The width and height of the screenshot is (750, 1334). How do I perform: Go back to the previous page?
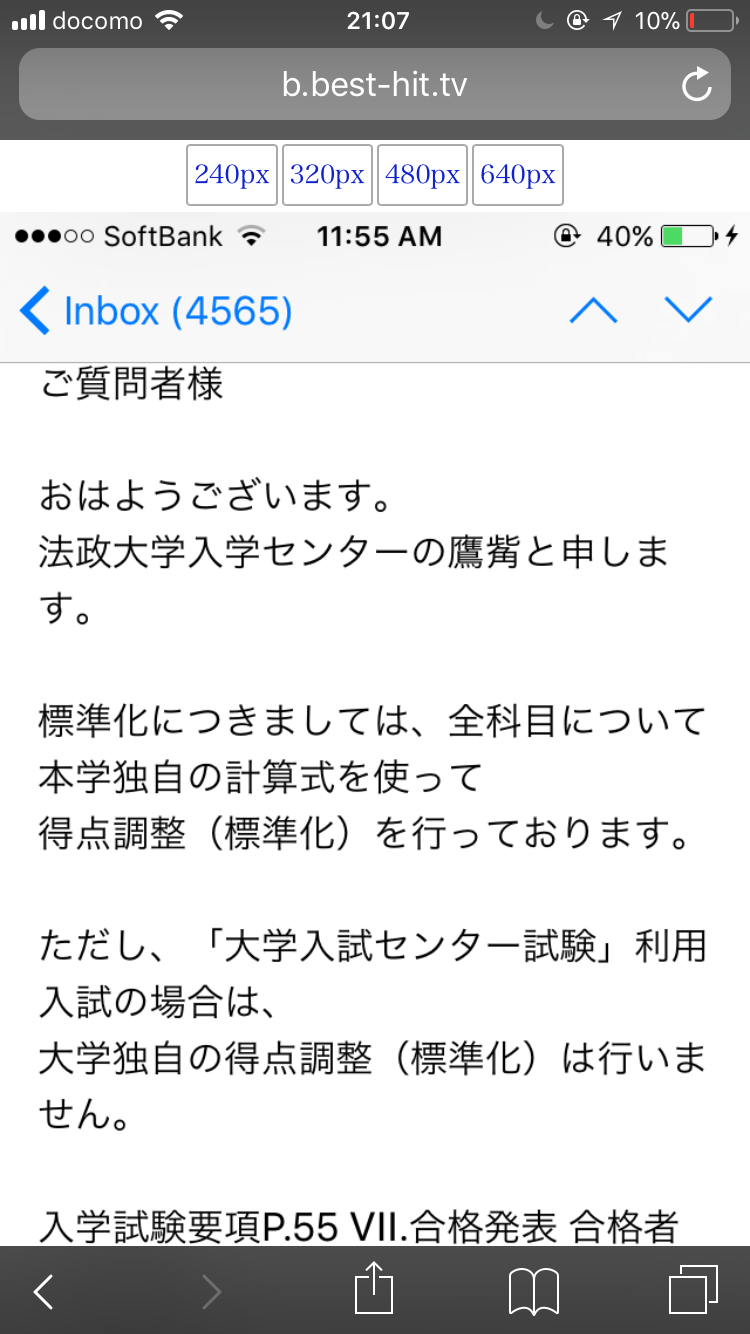pyautogui.click(x=43, y=1292)
